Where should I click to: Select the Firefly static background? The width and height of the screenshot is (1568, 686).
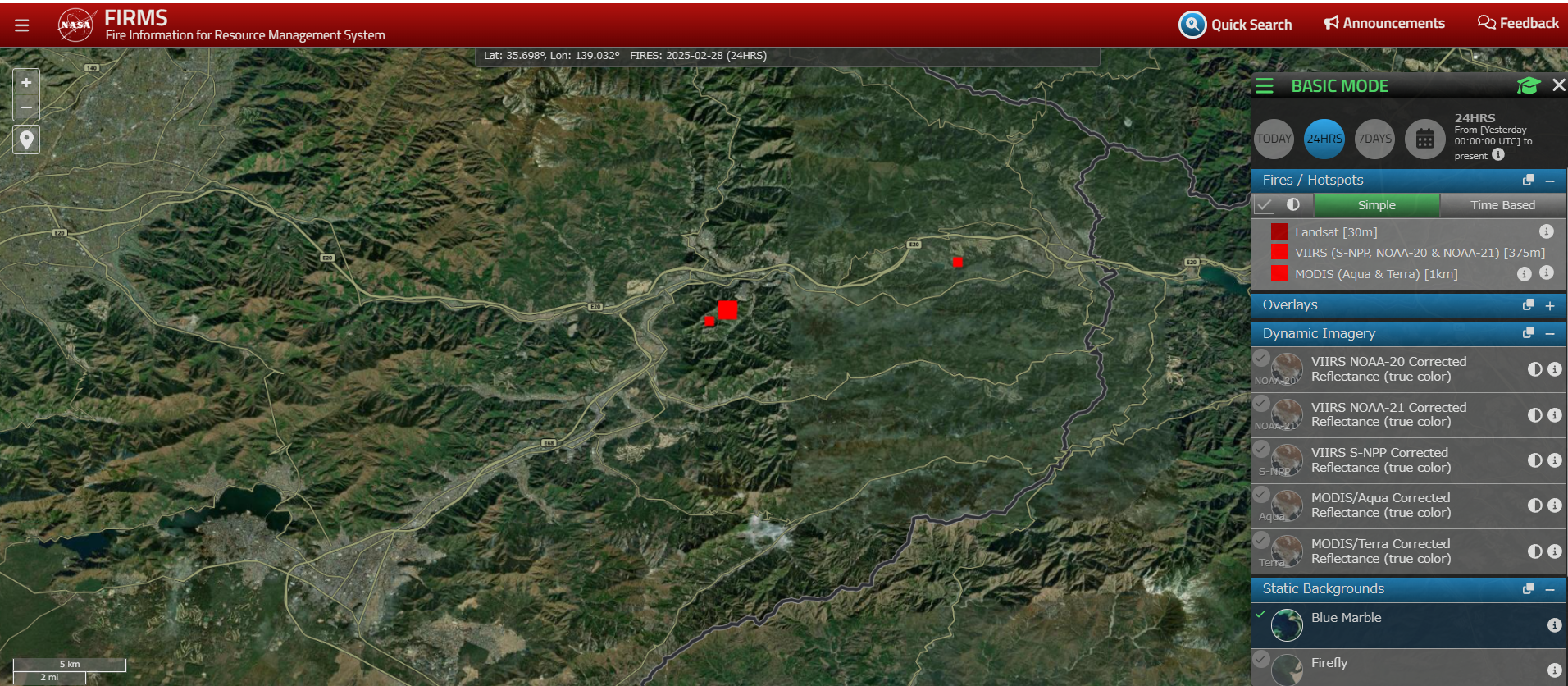(x=1329, y=663)
